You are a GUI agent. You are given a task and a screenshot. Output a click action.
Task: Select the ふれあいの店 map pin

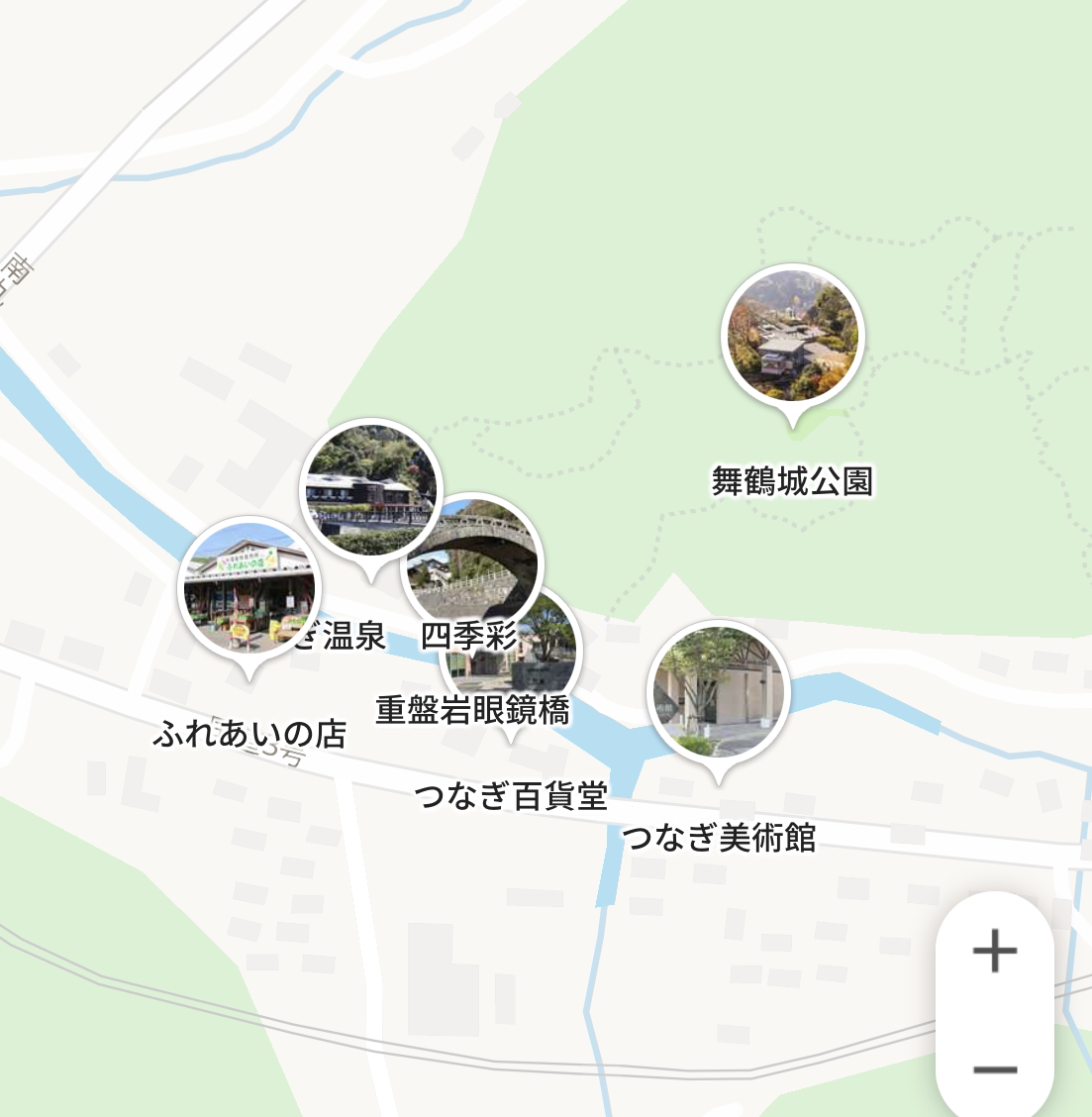[248, 588]
